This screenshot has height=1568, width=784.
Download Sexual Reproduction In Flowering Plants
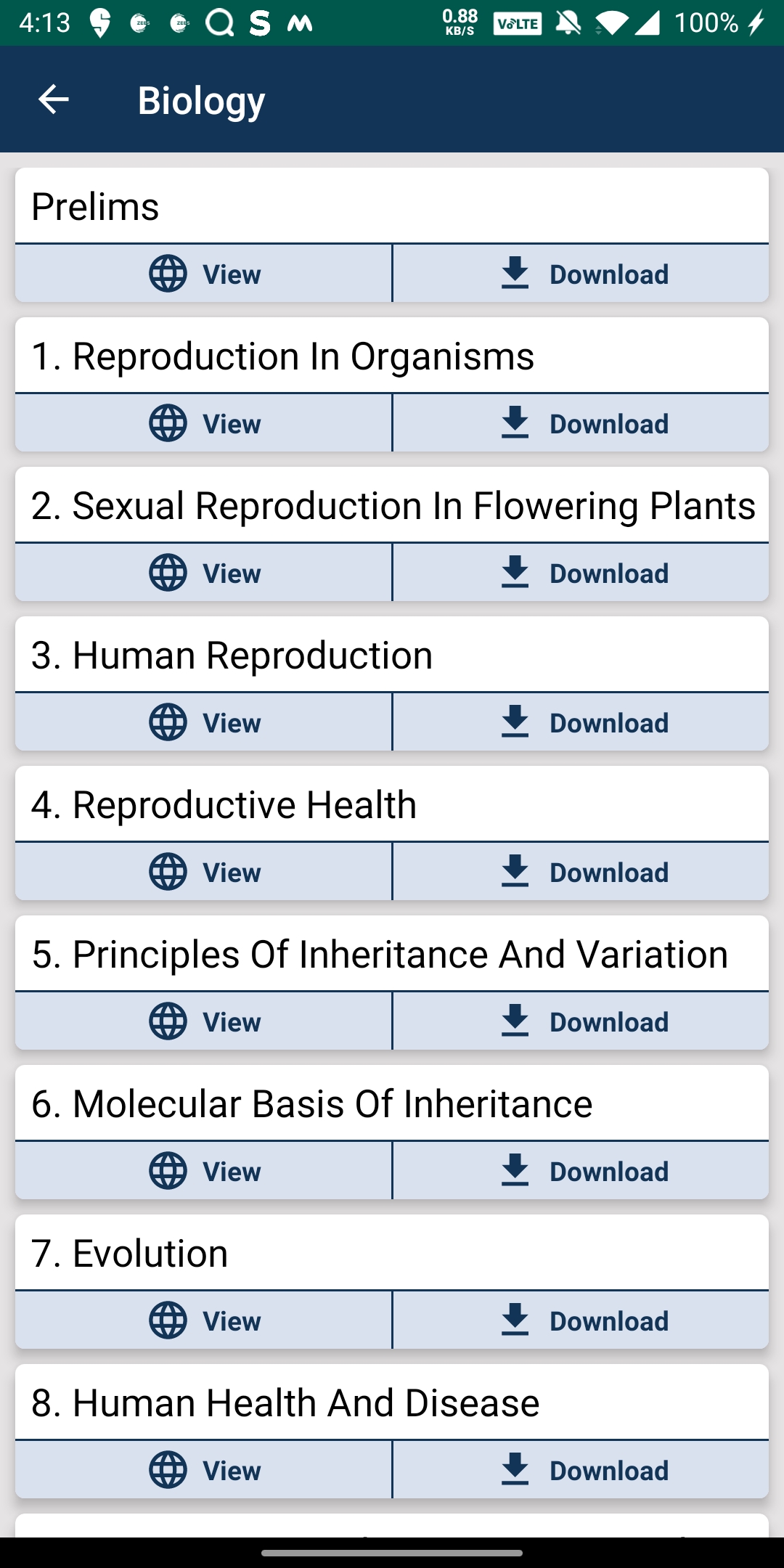[581, 573]
